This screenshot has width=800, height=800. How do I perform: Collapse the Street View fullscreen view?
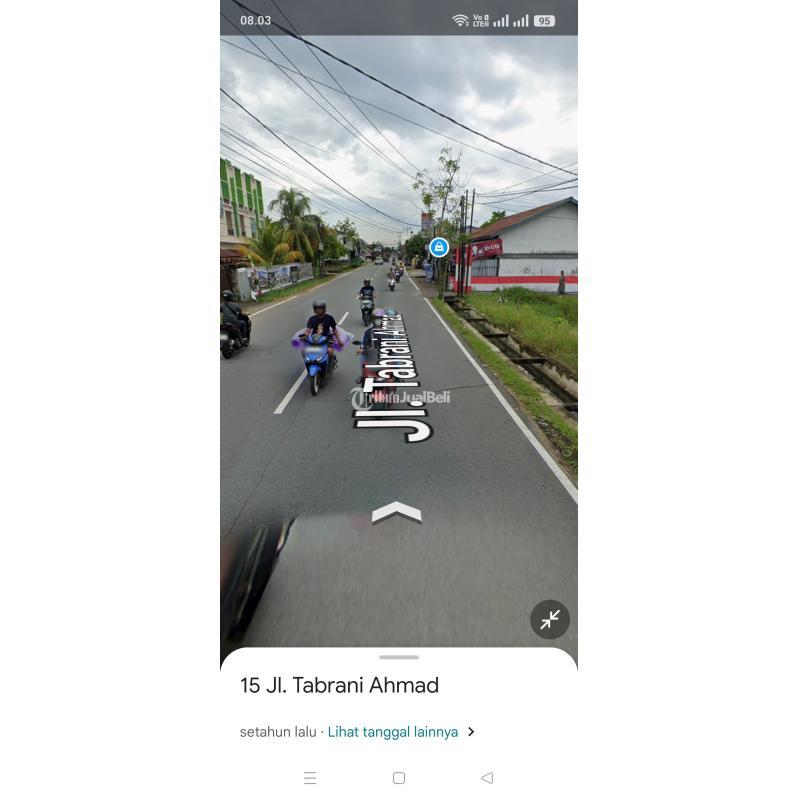tap(550, 620)
